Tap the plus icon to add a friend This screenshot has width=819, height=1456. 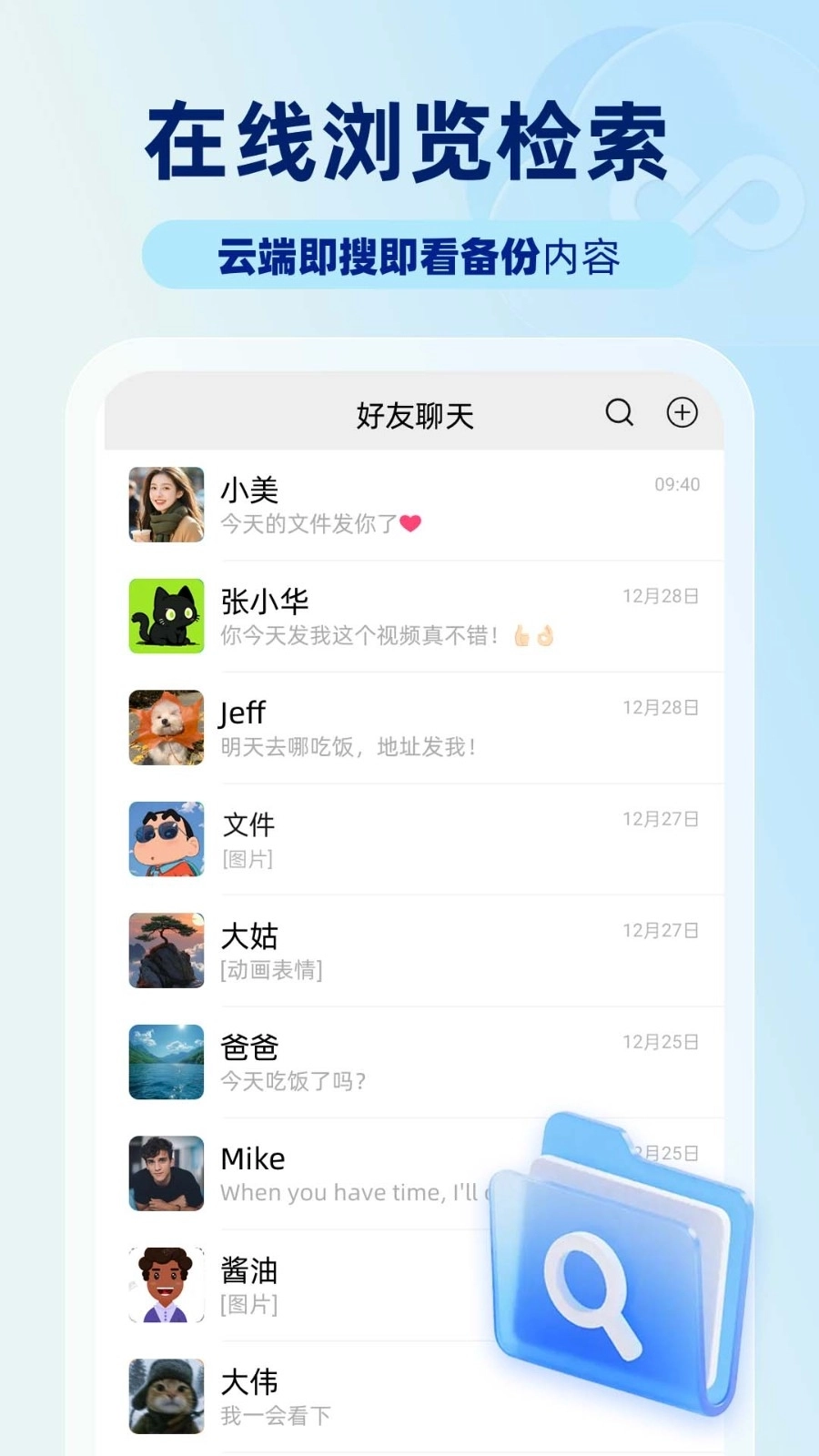tap(681, 413)
